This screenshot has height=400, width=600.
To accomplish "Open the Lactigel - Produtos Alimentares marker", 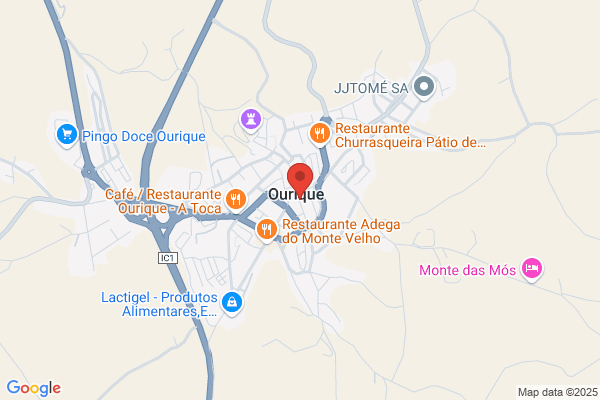I will [x=232, y=304].
